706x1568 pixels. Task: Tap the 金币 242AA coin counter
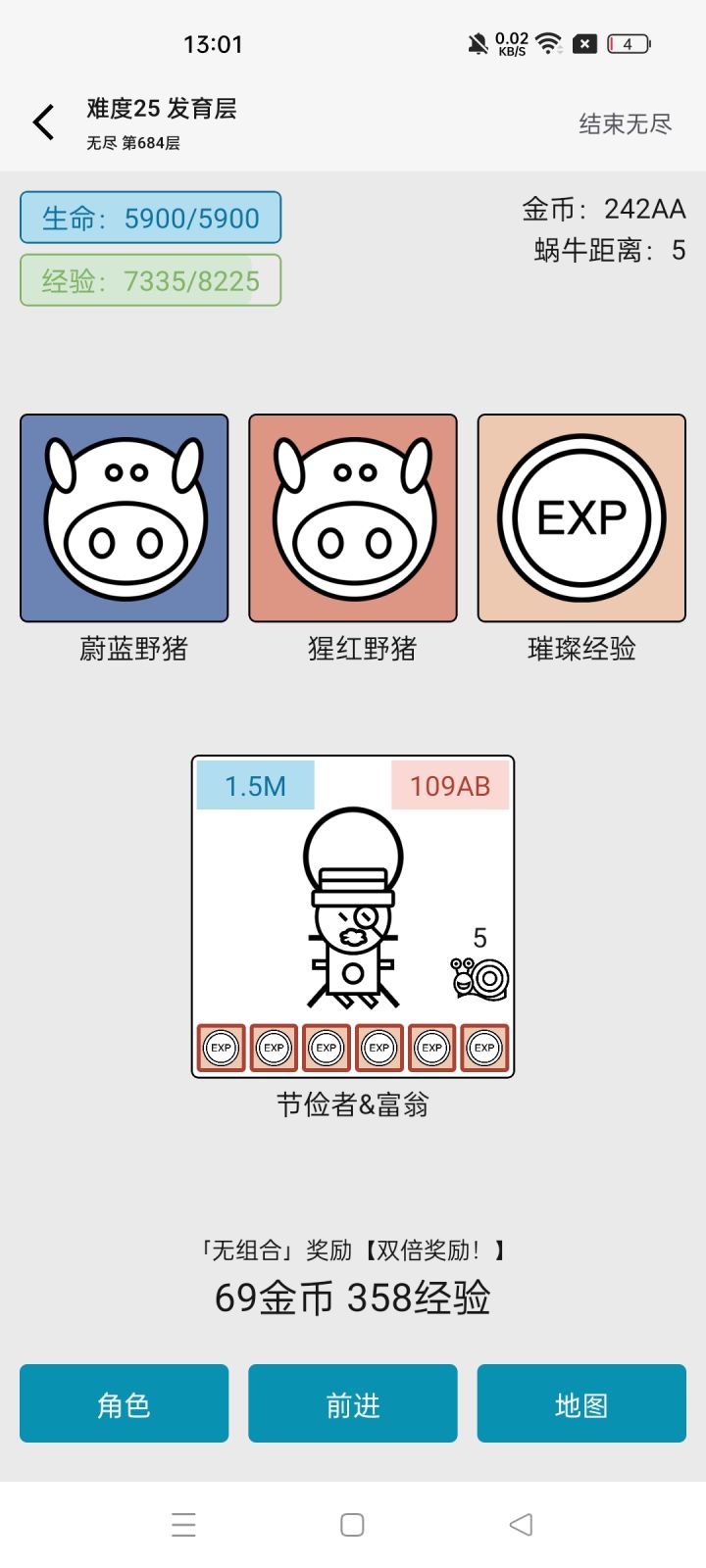(x=603, y=210)
